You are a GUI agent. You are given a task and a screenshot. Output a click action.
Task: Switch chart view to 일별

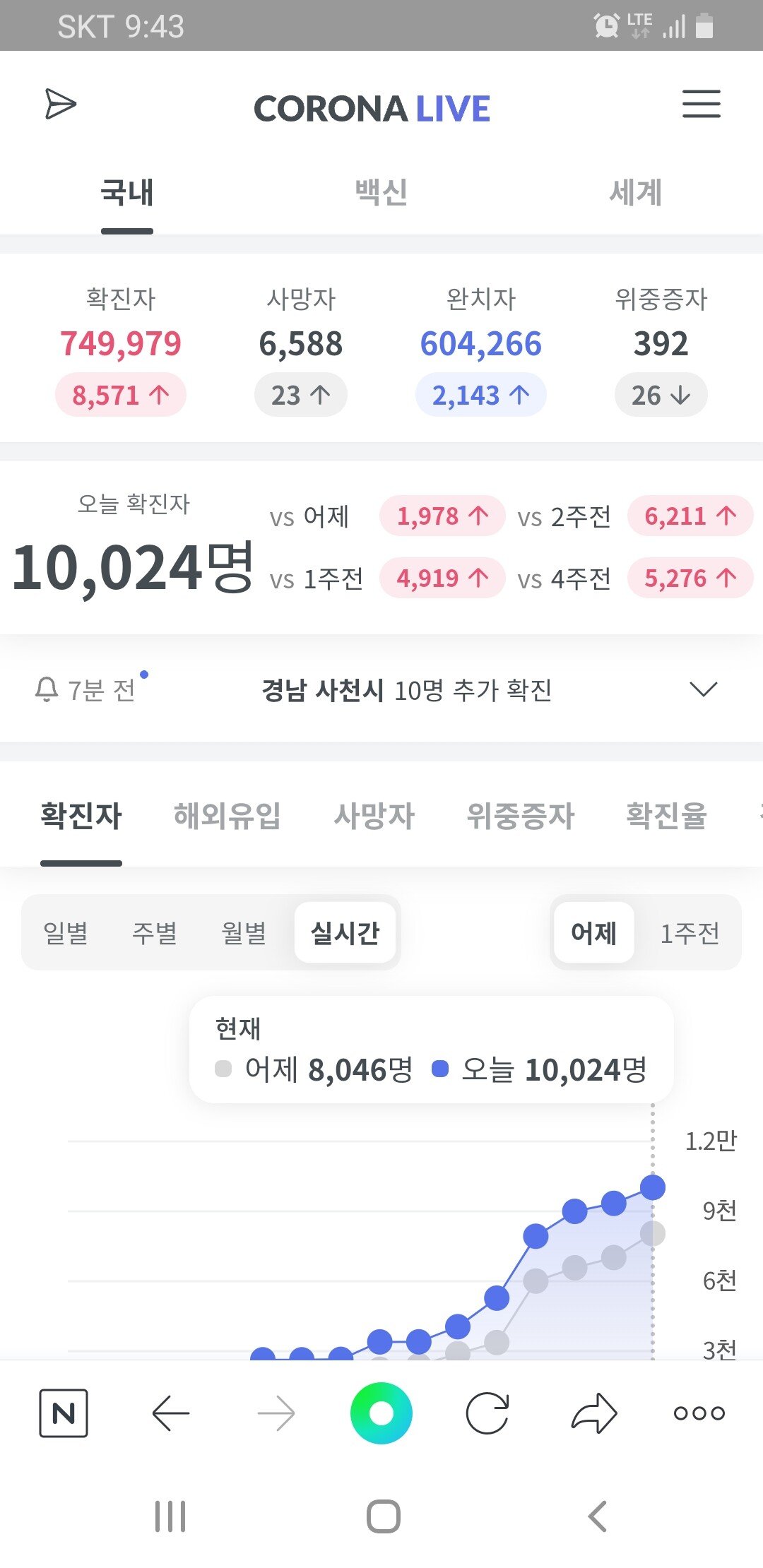66,933
